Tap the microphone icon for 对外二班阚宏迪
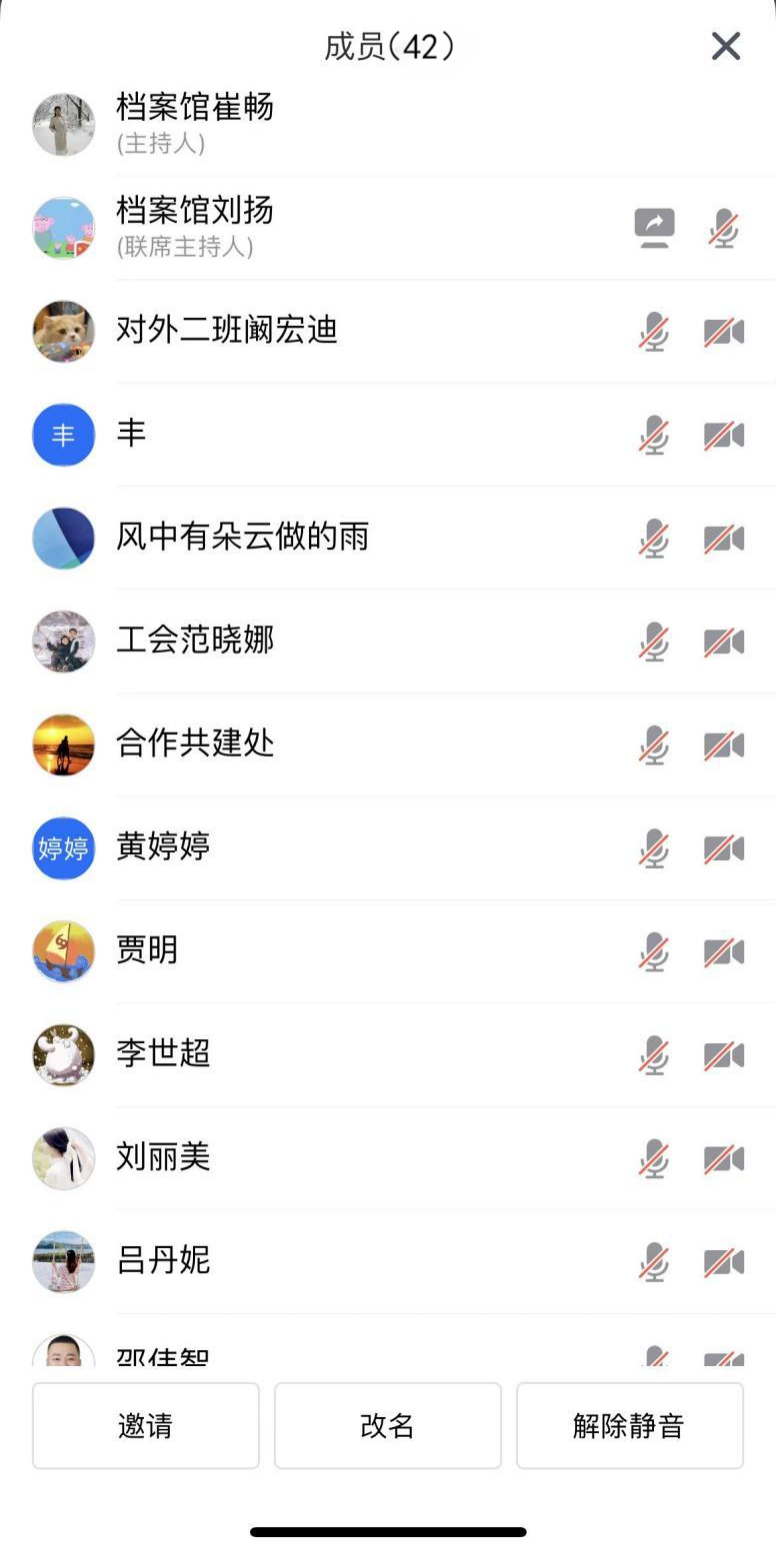This screenshot has height=1553, width=777. click(x=654, y=331)
